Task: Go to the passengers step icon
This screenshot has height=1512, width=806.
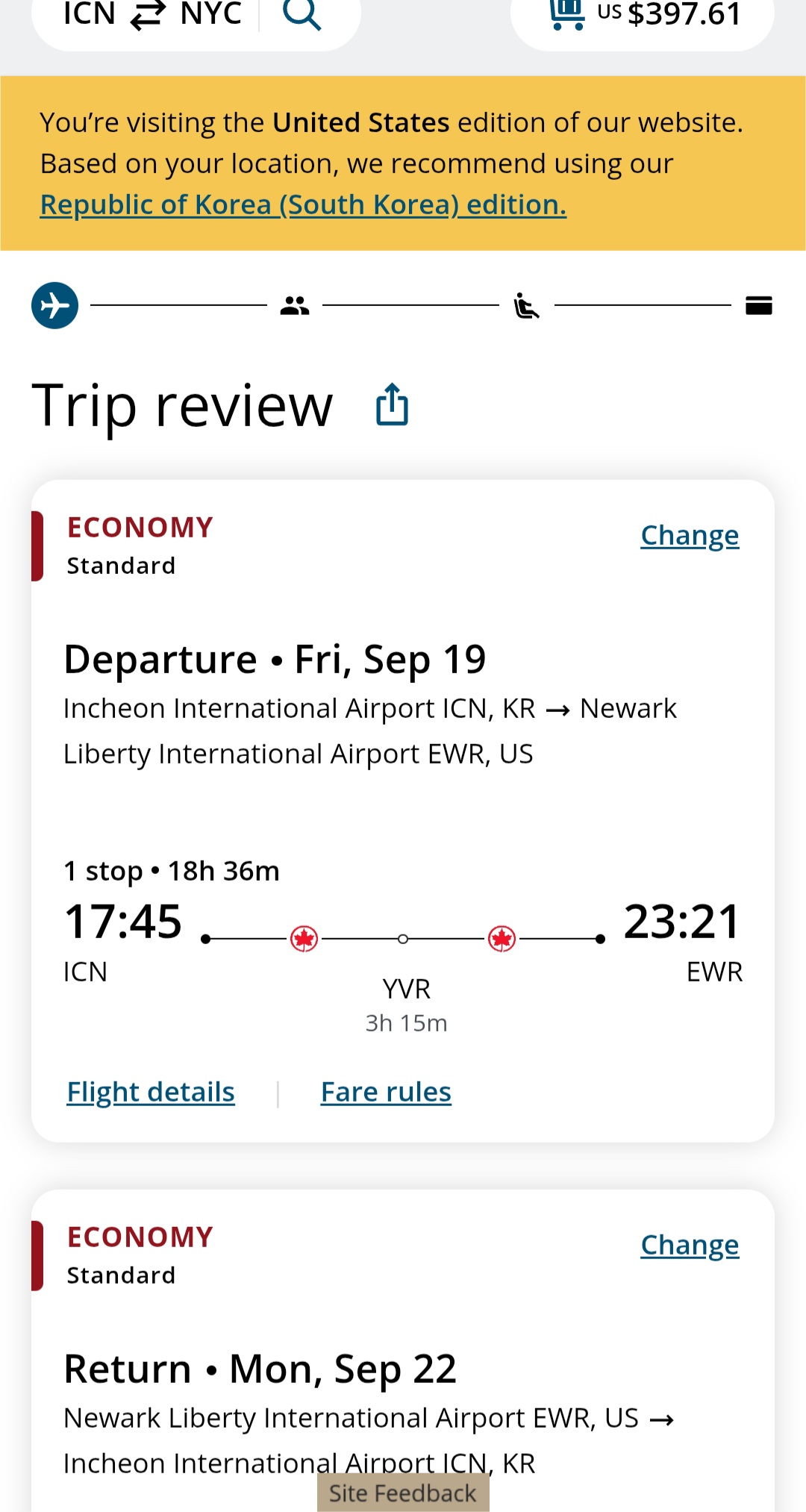Action: [x=295, y=305]
